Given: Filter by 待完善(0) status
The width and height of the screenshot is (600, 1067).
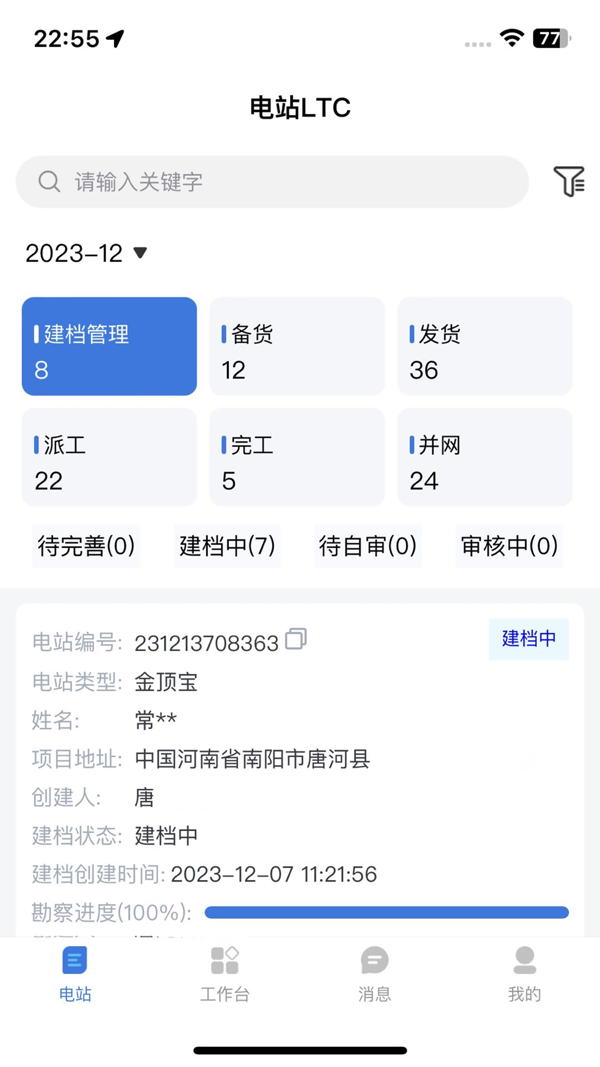Looking at the screenshot, I should (x=86, y=546).
